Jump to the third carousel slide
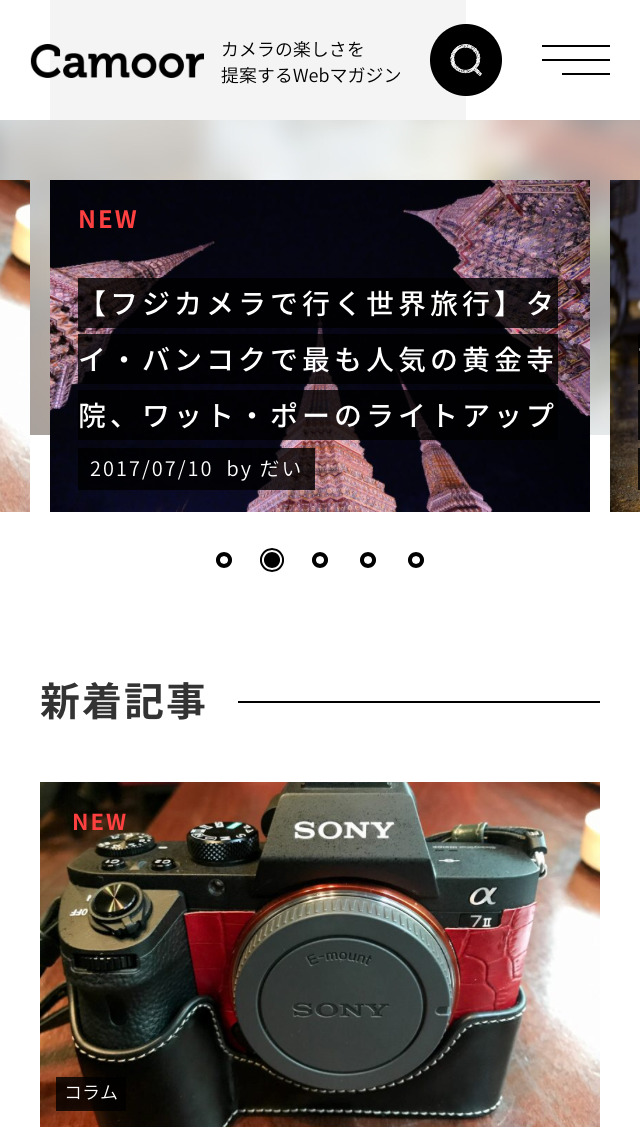This screenshot has height=1136, width=640. 320,560
